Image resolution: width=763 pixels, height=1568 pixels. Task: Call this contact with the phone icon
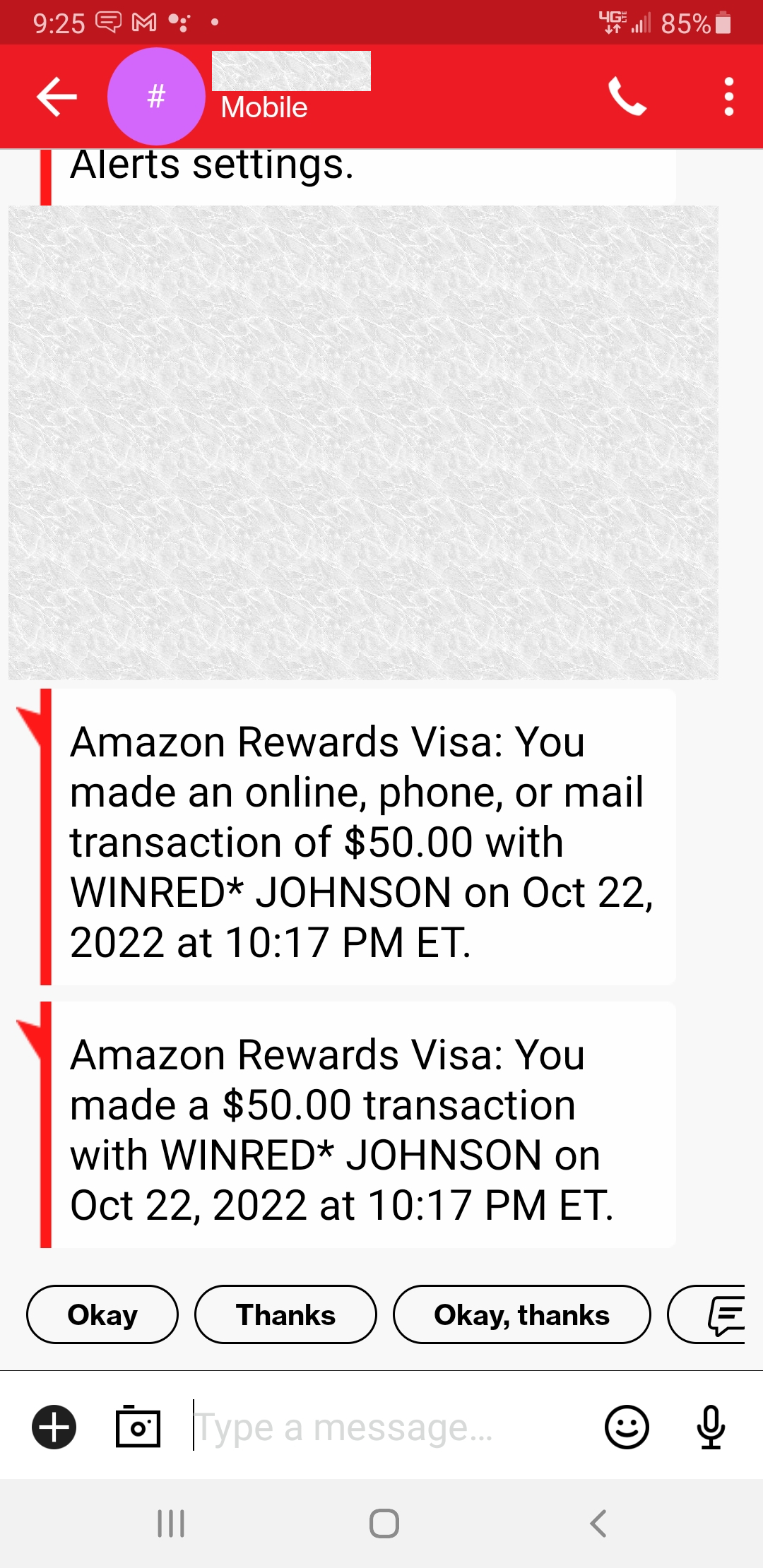click(627, 97)
